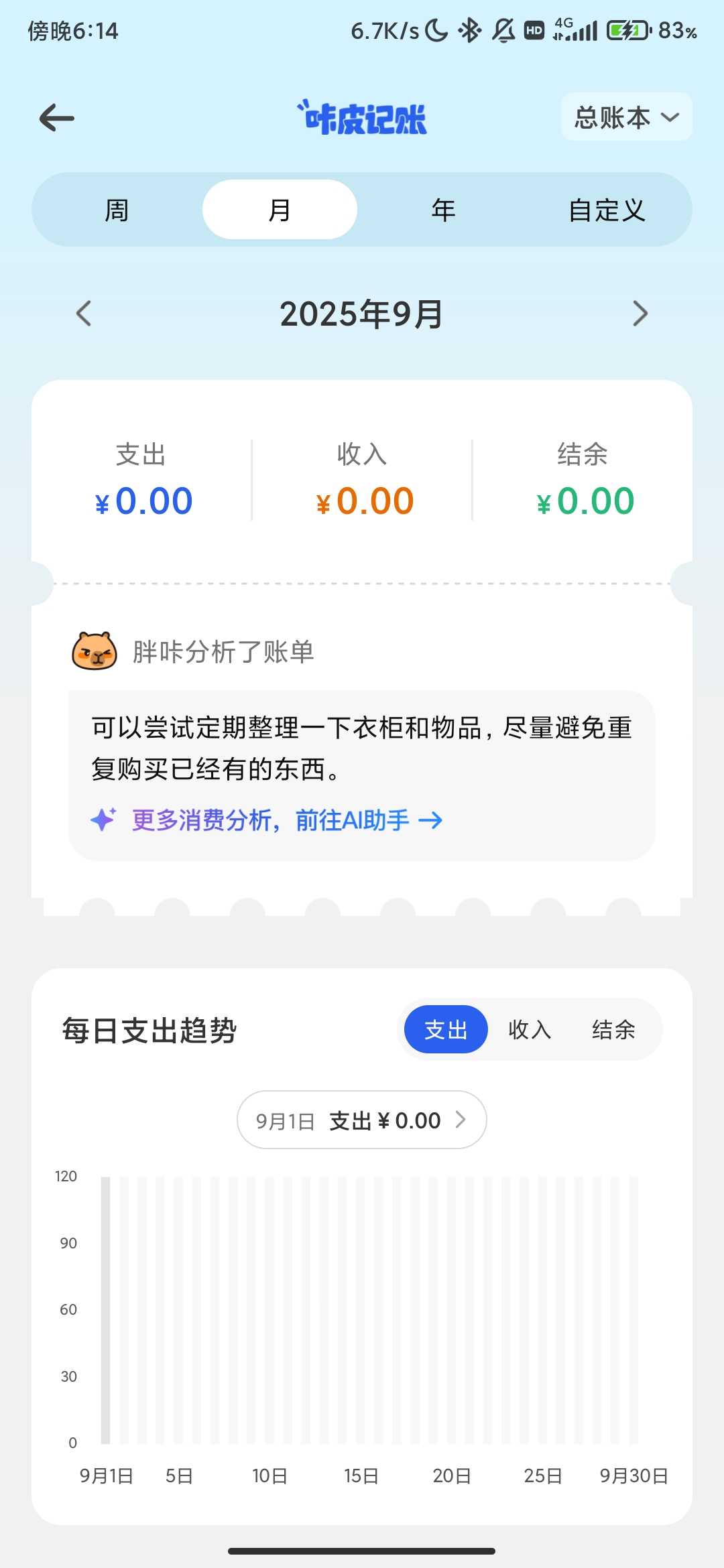The height and width of the screenshot is (1568, 724).
Task: Switch chart to 收入 view
Action: 530,1029
